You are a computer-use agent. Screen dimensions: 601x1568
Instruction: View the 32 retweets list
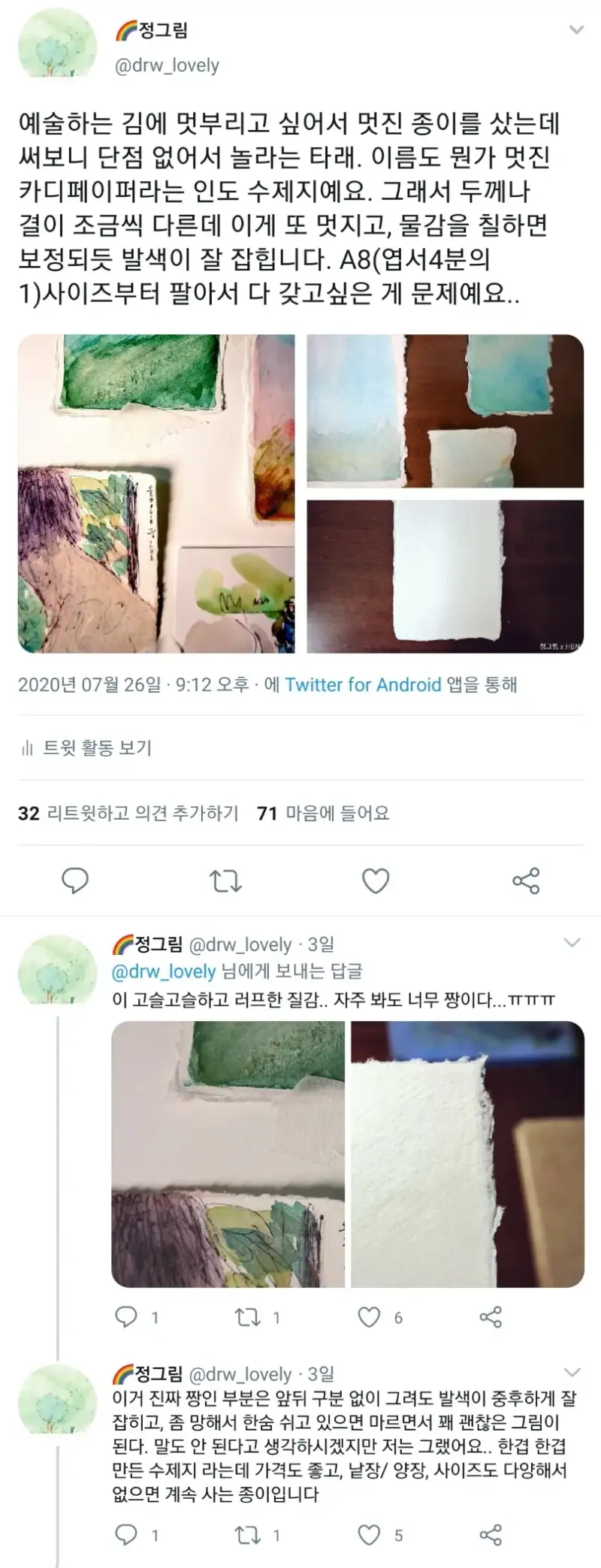click(128, 813)
